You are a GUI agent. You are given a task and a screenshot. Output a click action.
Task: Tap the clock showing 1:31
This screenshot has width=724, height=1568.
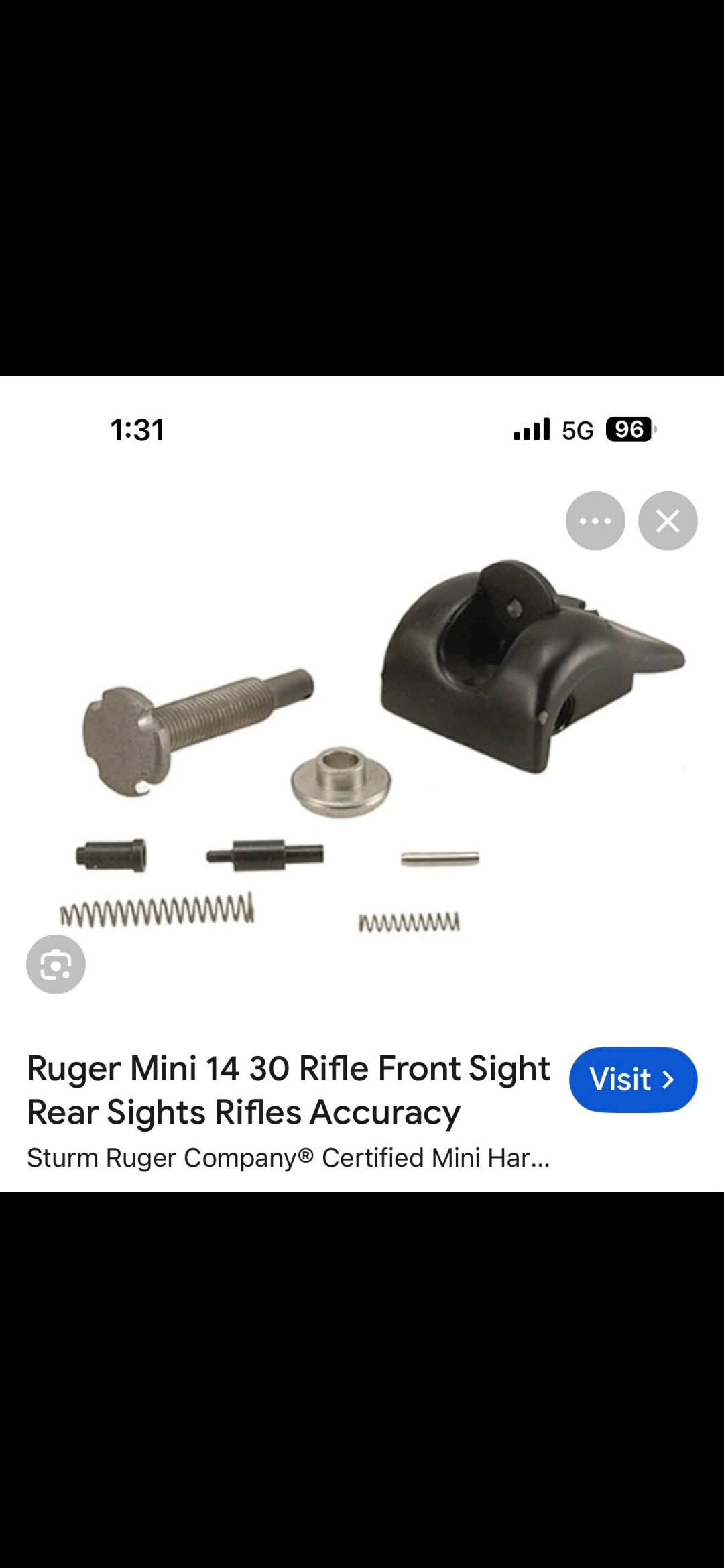click(137, 431)
